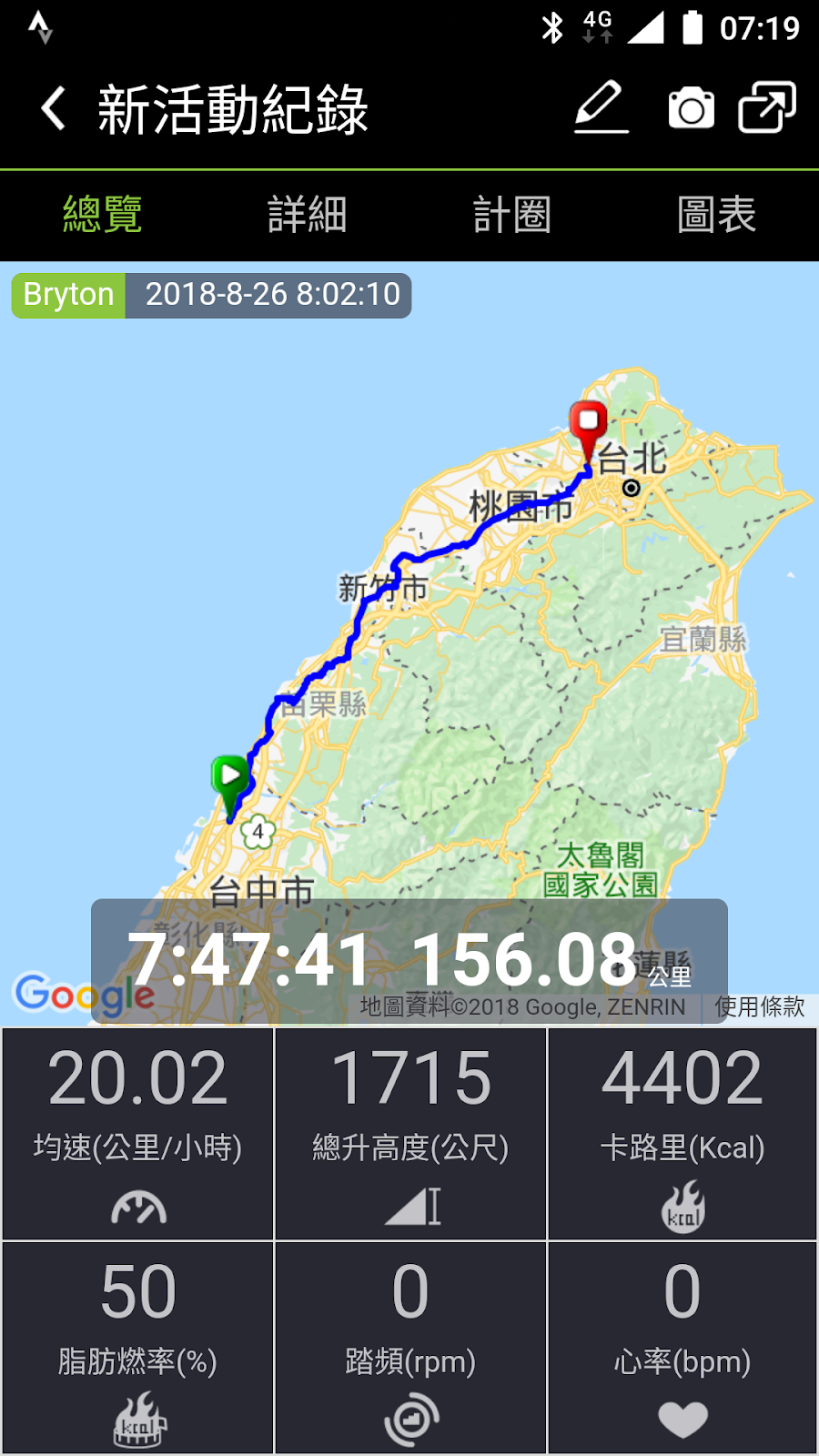Switch to the 詳細 tab
The height and width of the screenshot is (1456, 819).
(308, 215)
